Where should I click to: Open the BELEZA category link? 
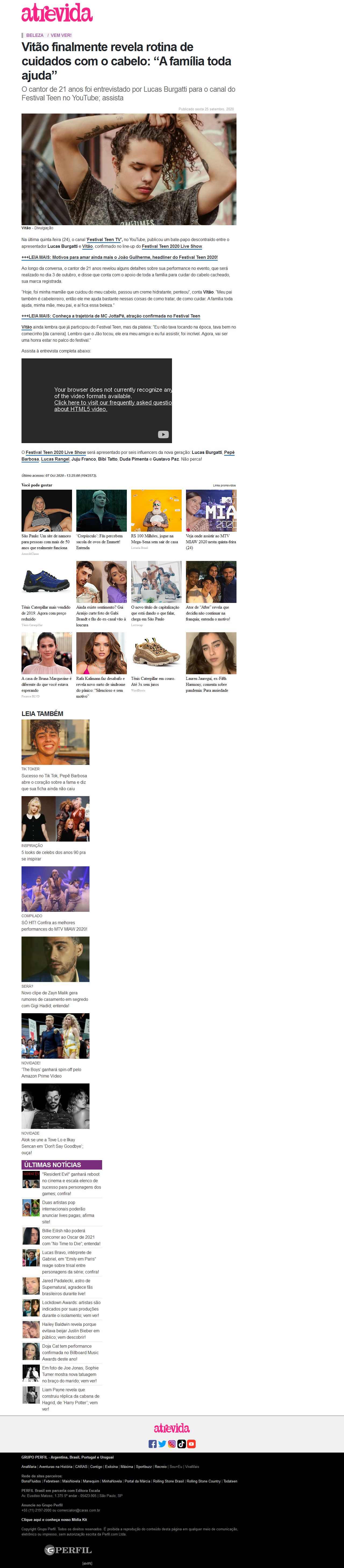click(x=35, y=35)
